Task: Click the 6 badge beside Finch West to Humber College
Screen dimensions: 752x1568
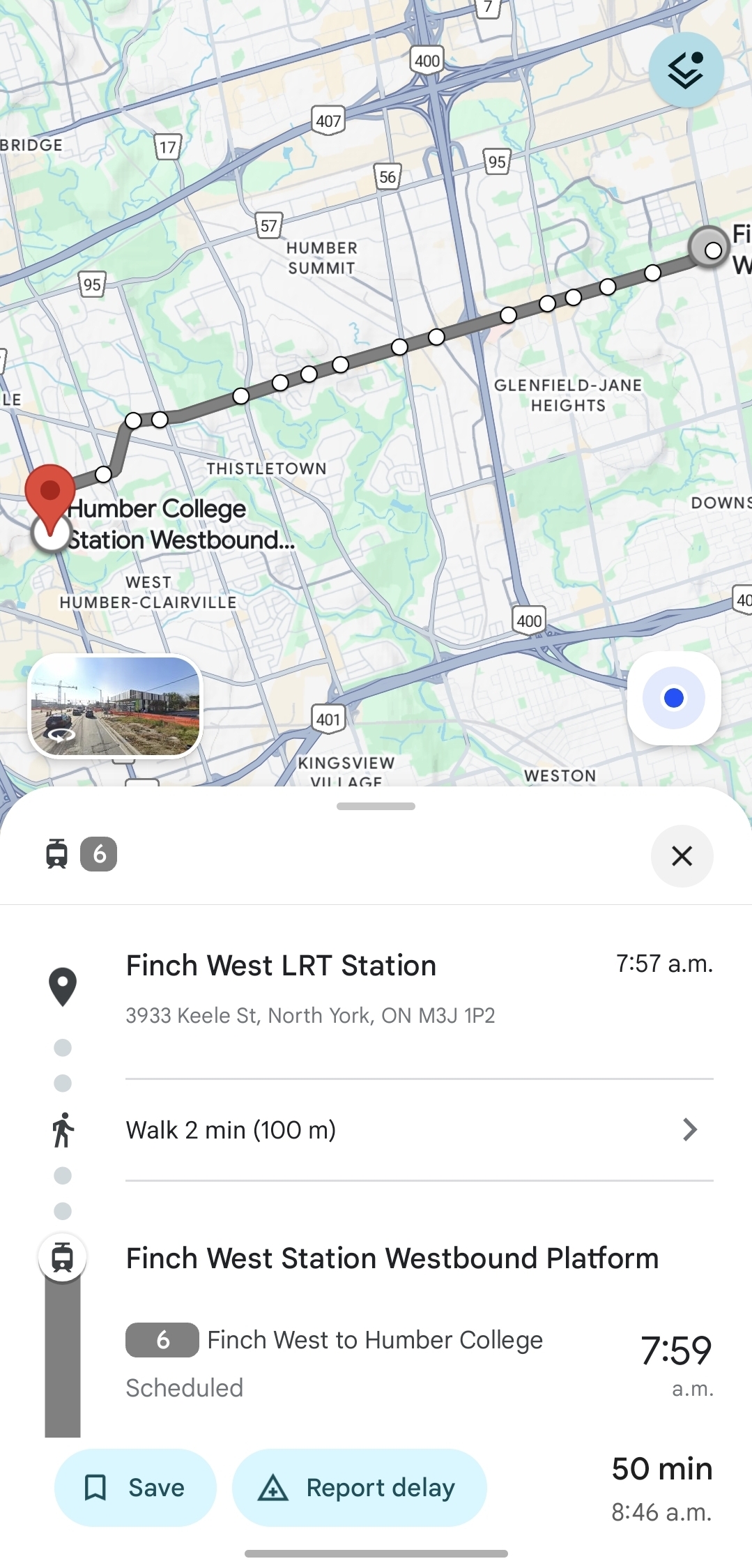Action: [162, 1339]
